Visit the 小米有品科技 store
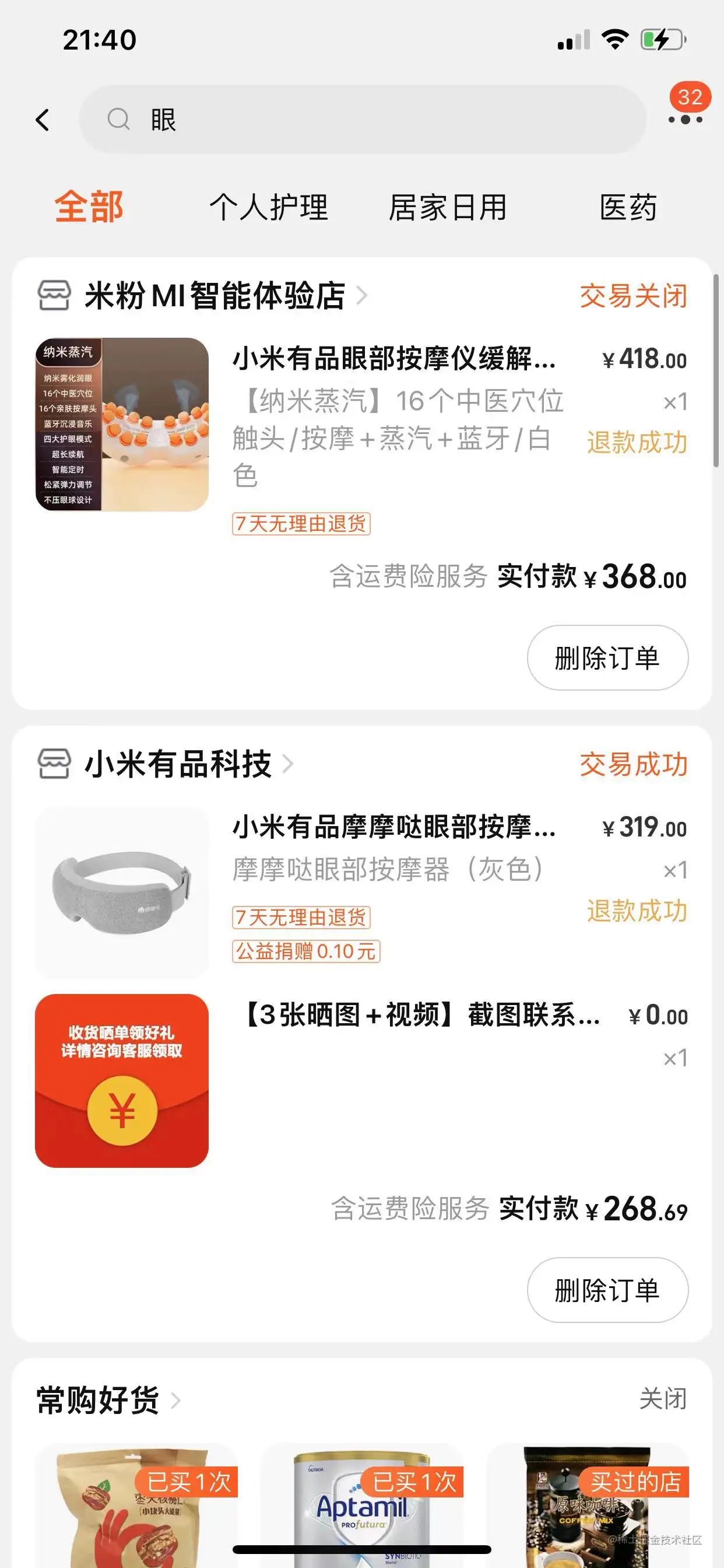 click(178, 764)
